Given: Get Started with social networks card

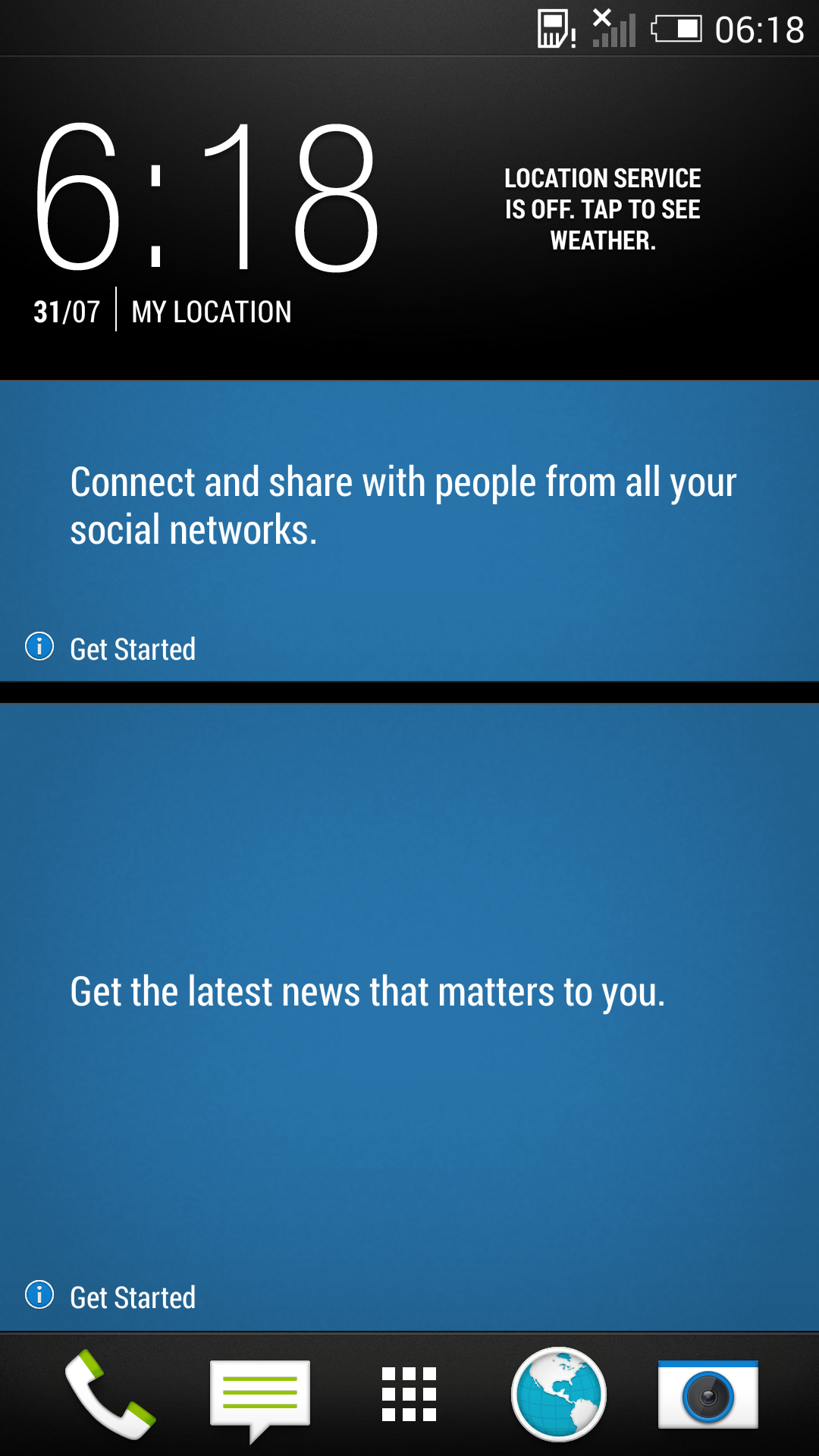Looking at the screenshot, I should click(x=133, y=649).
